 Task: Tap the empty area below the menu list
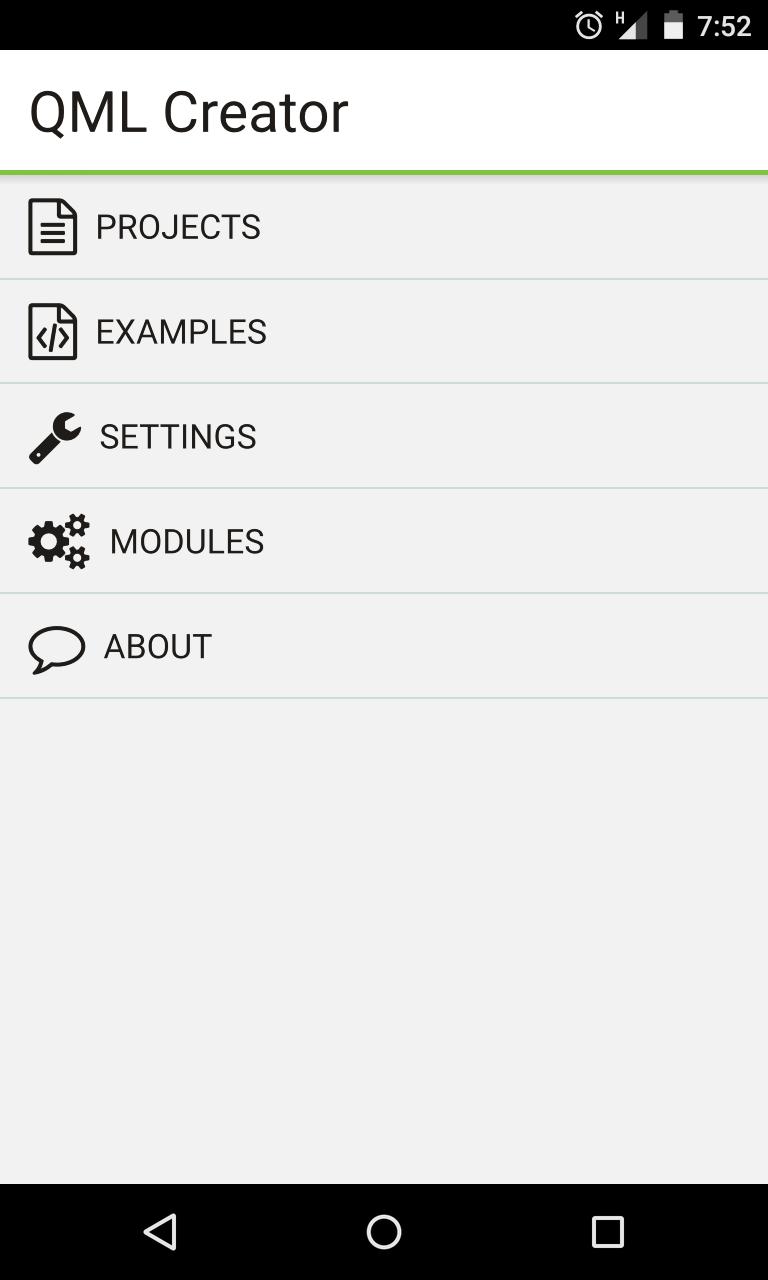384,930
